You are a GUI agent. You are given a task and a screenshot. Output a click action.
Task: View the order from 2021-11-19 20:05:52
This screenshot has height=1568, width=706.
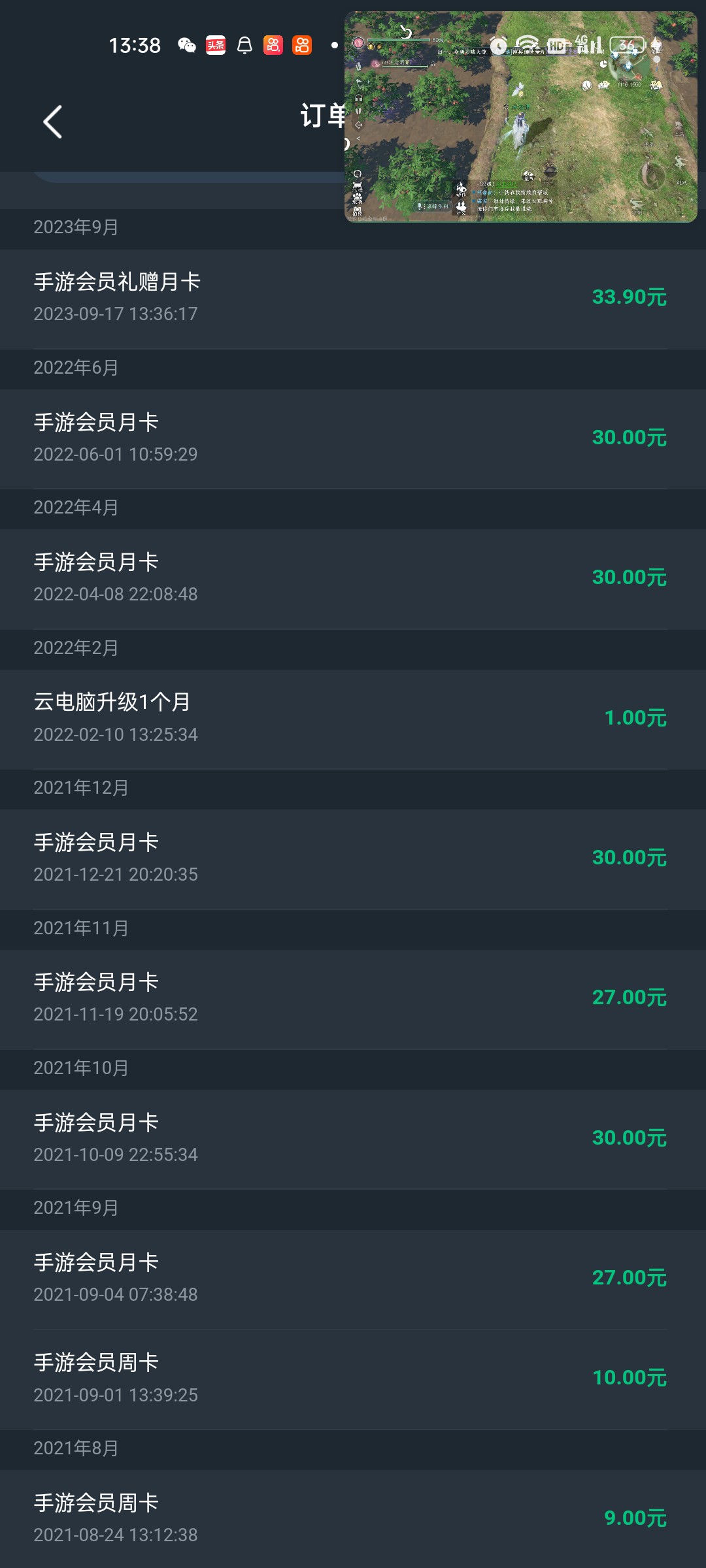tap(353, 999)
